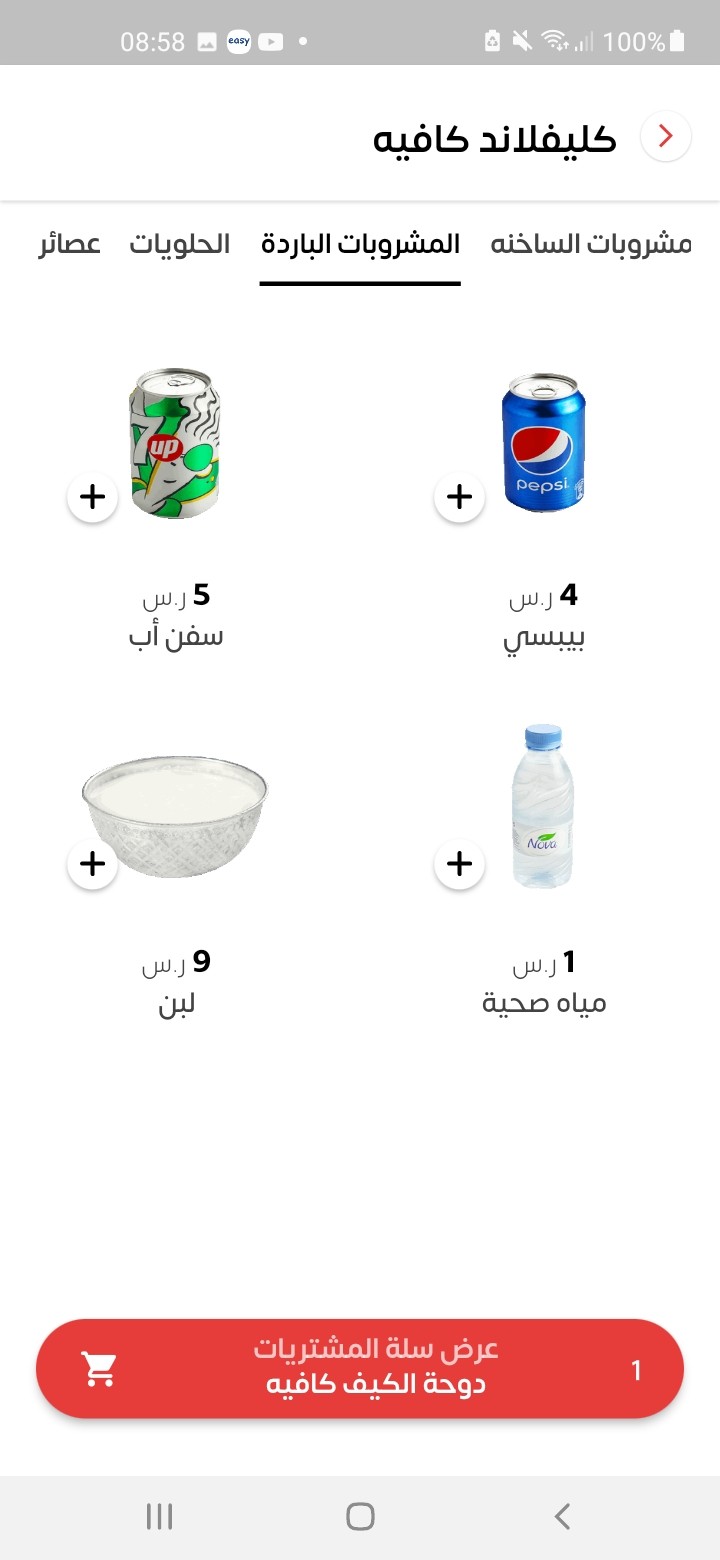Select the المشروبات الباردة tab
The height and width of the screenshot is (1560, 720).
click(360, 244)
